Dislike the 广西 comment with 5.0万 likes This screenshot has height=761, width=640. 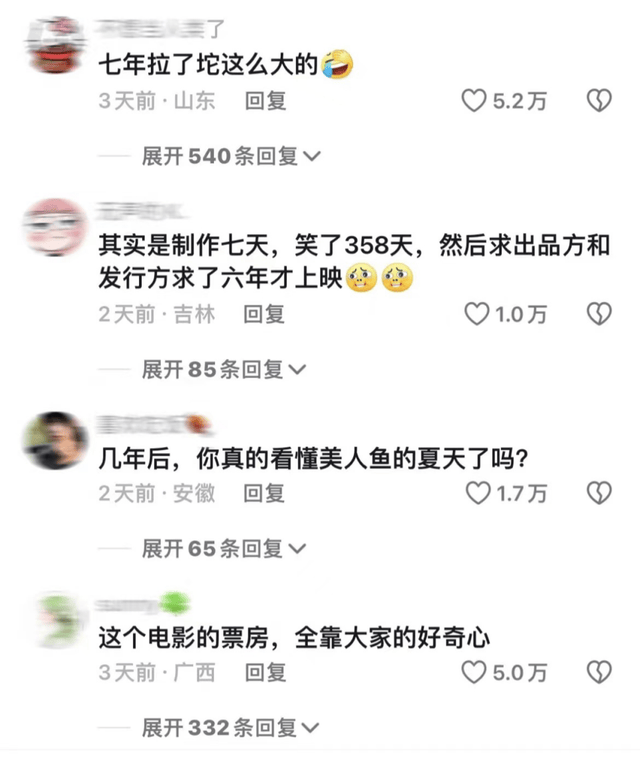click(598, 672)
